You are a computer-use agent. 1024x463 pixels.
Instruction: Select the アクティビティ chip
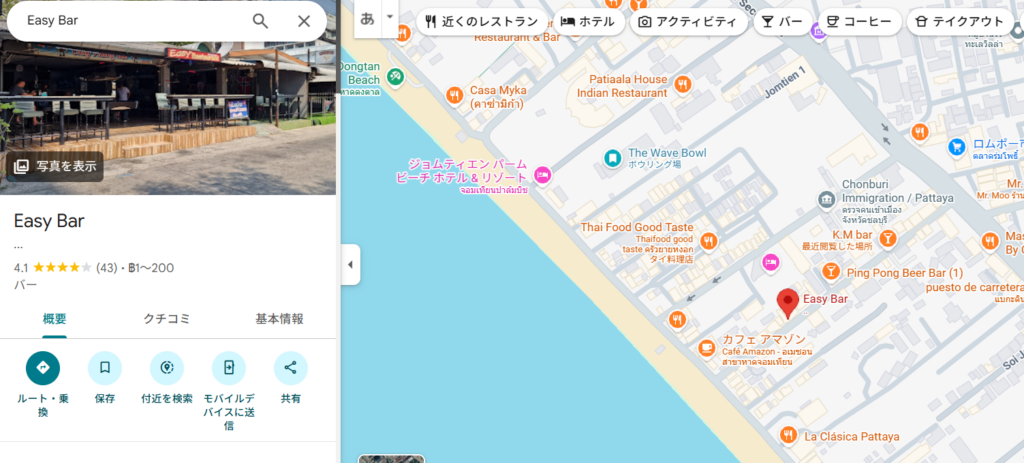click(688, 21)
